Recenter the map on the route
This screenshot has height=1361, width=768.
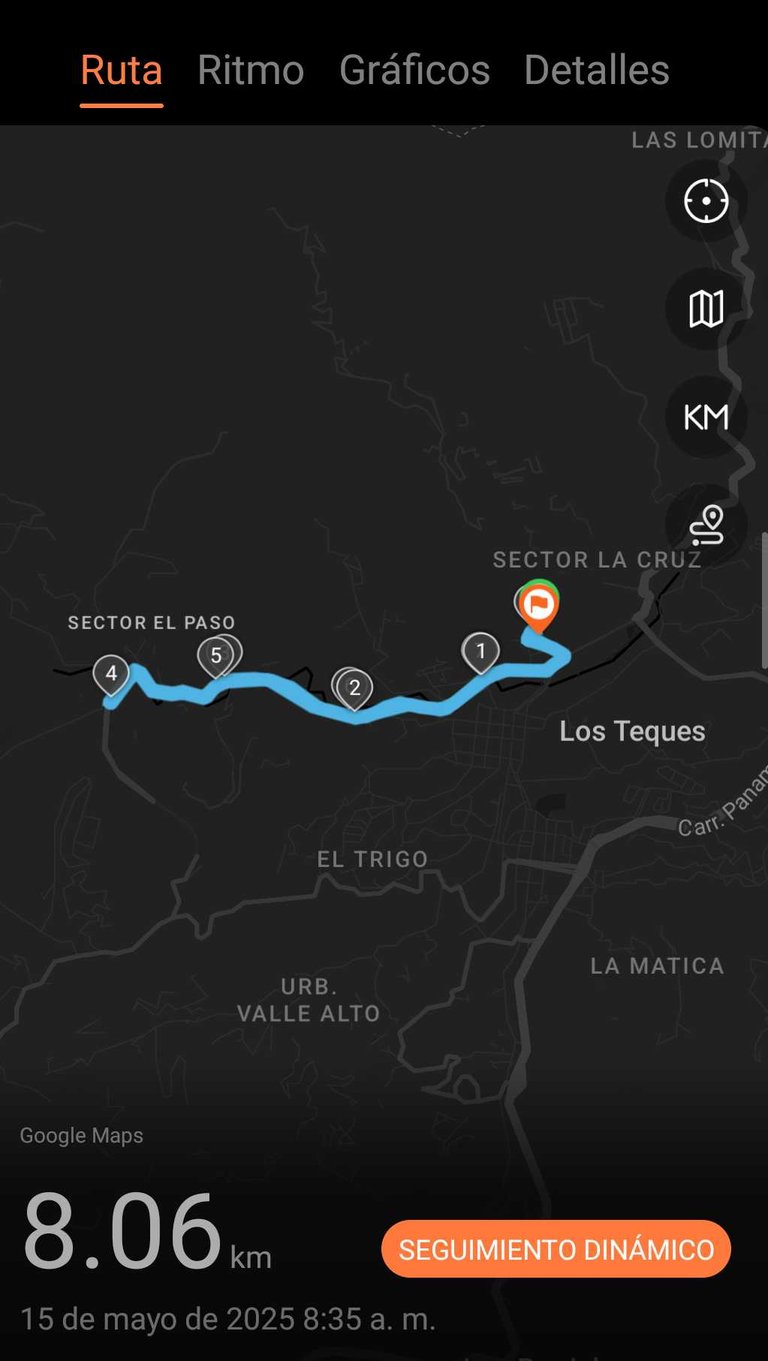point(706,201)
